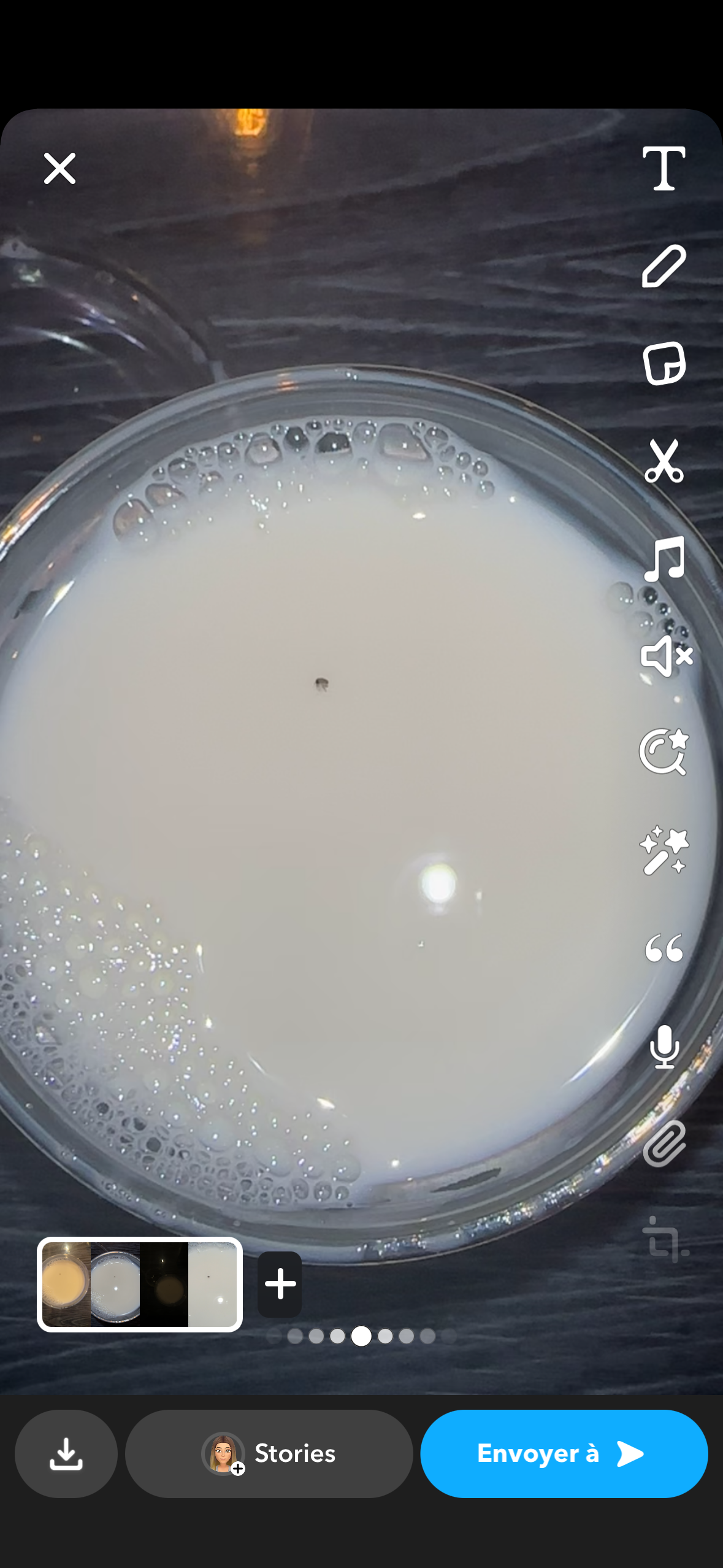This screenshot has width=723, height=1568.
Task: Record a voiceover with the microphone
Action: coord(664,1046)
